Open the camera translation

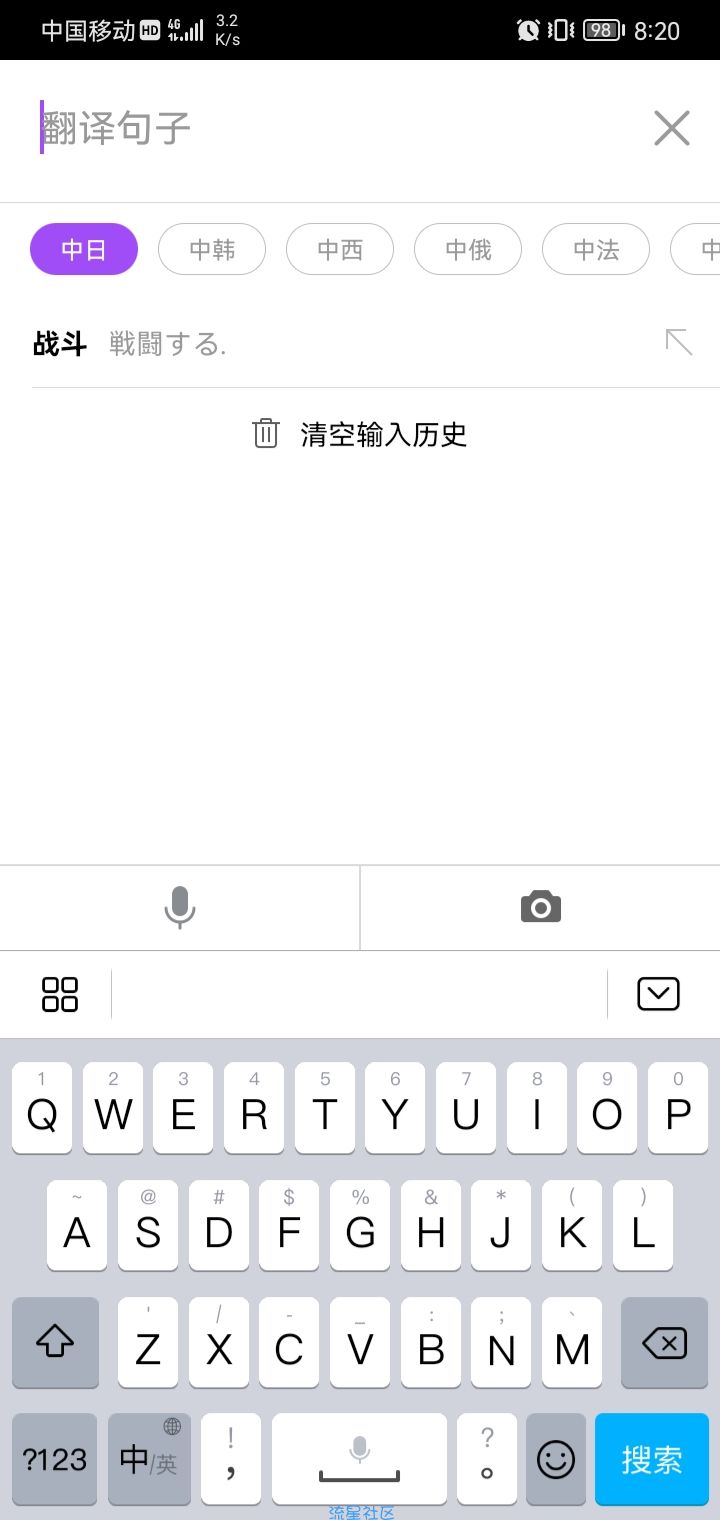click(x=540, y=908)
